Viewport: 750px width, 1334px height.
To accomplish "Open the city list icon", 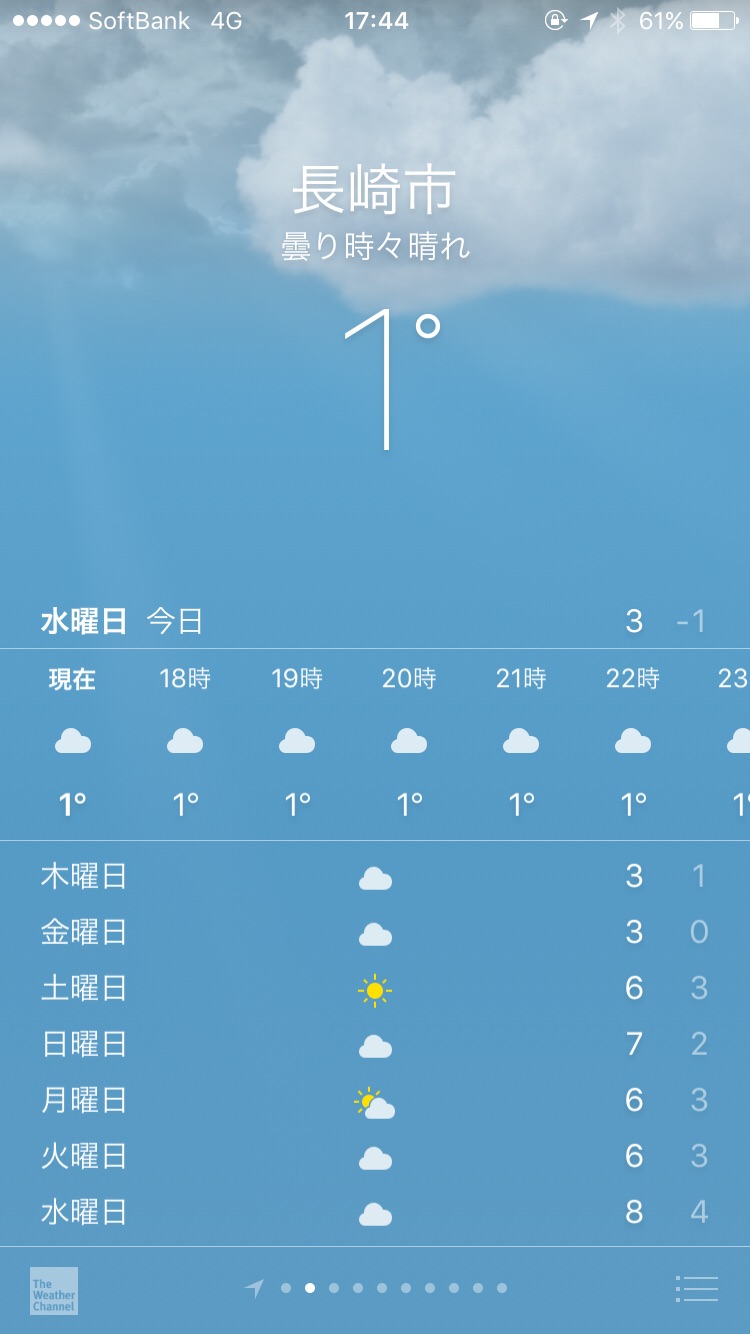I will pos(697,1289).
